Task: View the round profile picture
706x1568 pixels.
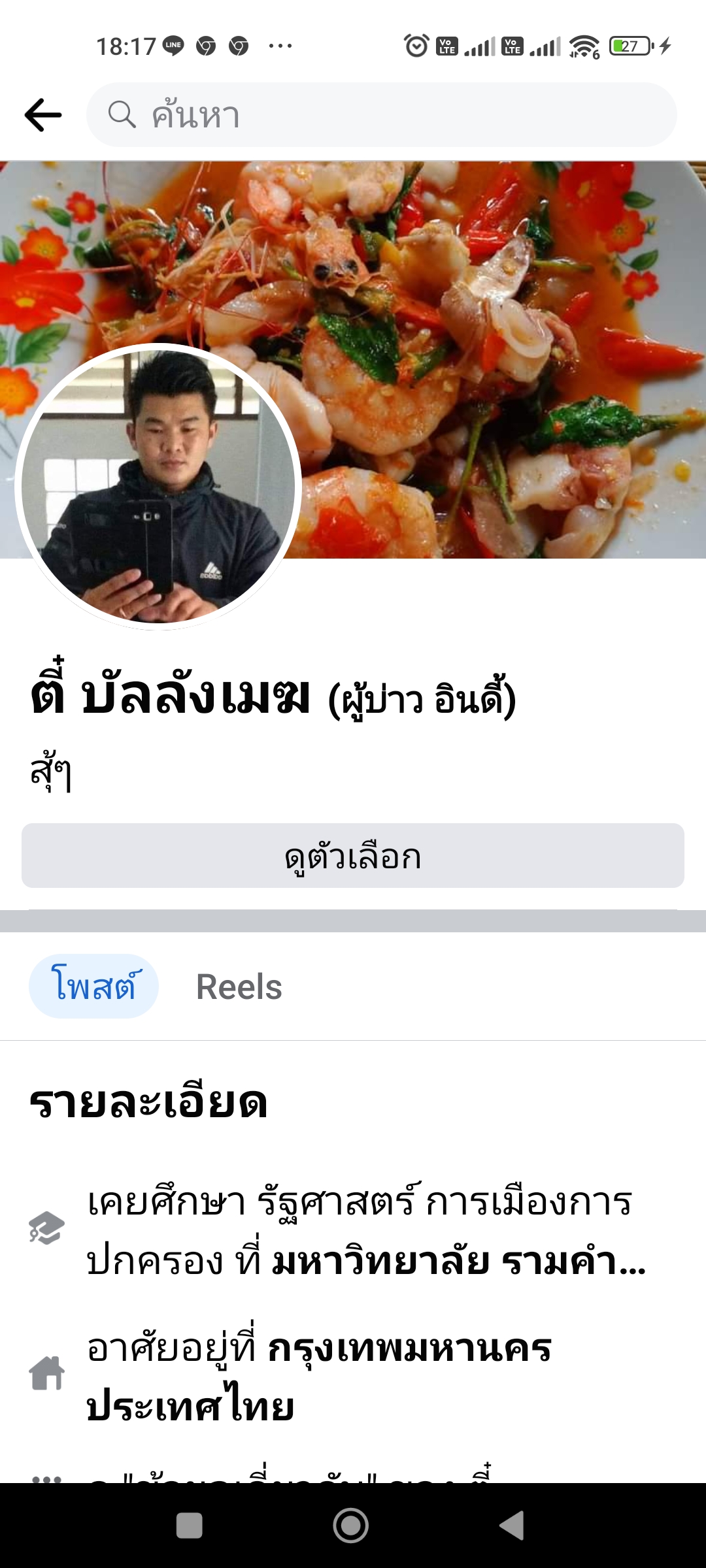Action: (x=158, y=487)
